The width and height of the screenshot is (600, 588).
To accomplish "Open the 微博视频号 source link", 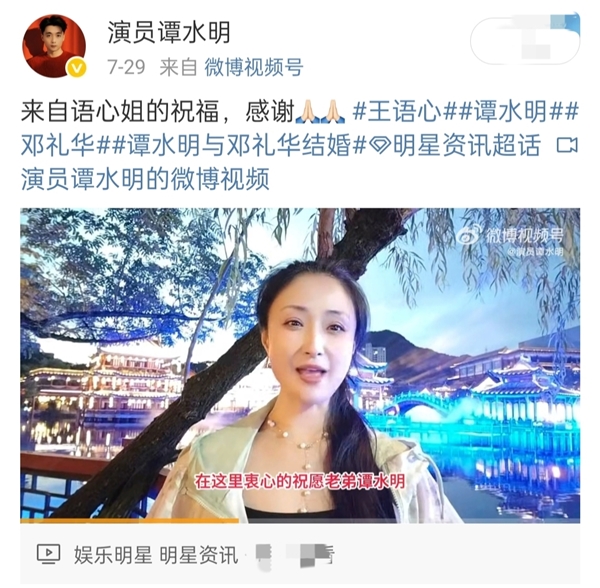I will coord(254,67).
